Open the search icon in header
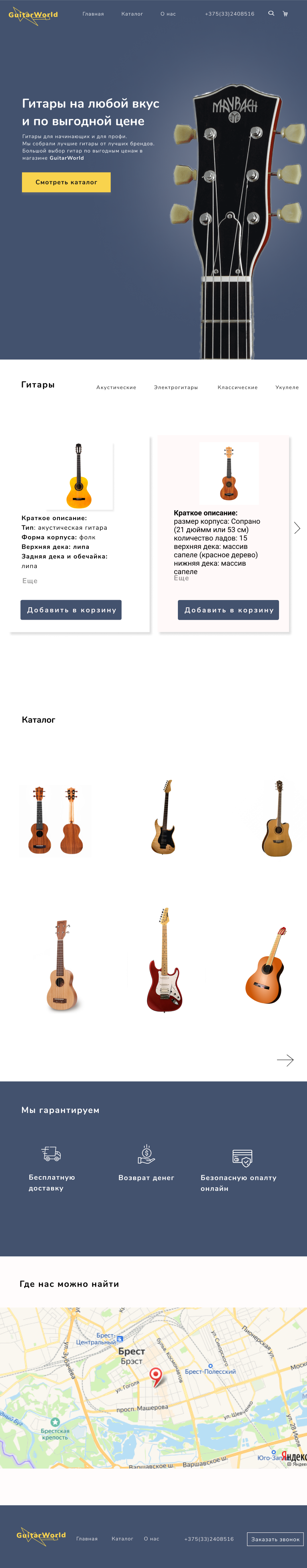This screenshot has width=307, height=1568. [271, 14]
